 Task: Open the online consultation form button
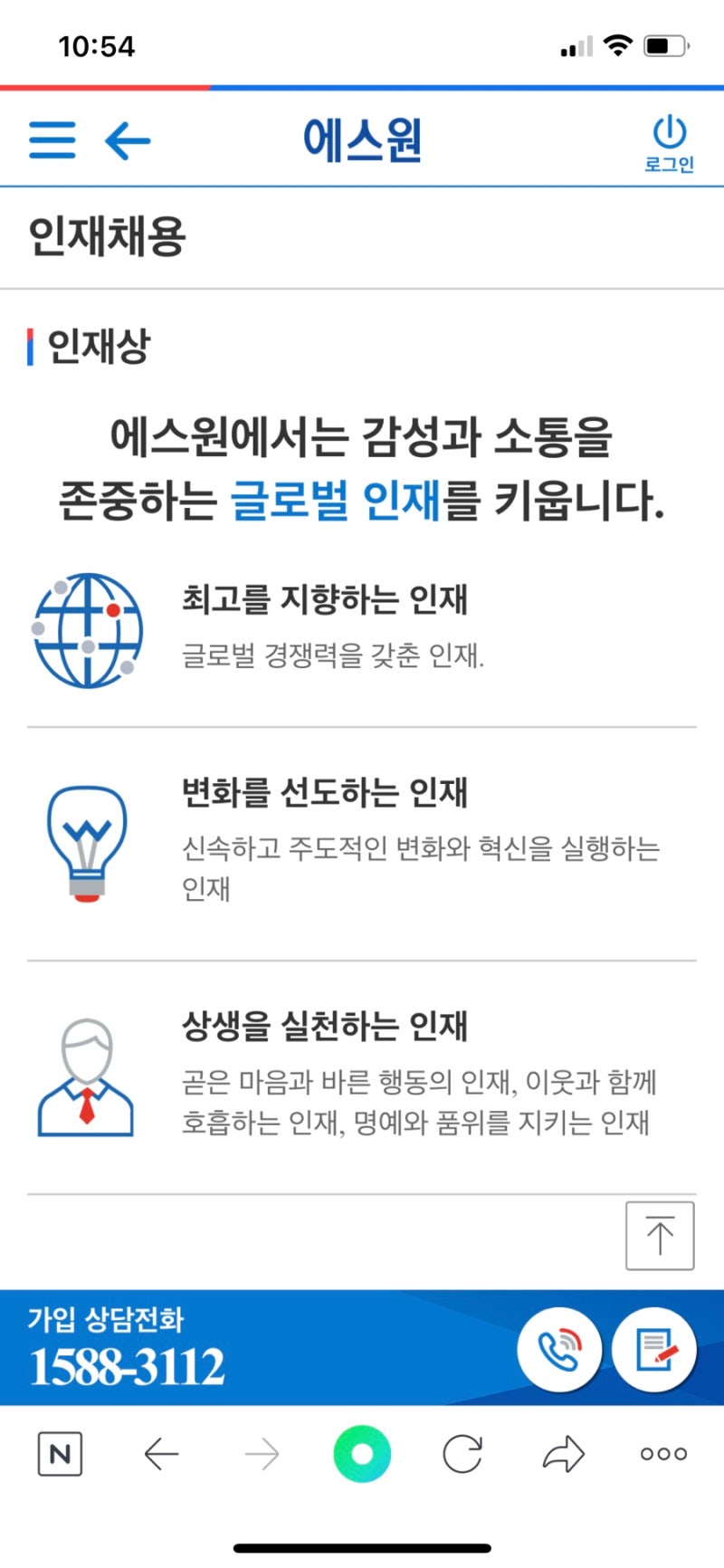(x=654, y=1350)
